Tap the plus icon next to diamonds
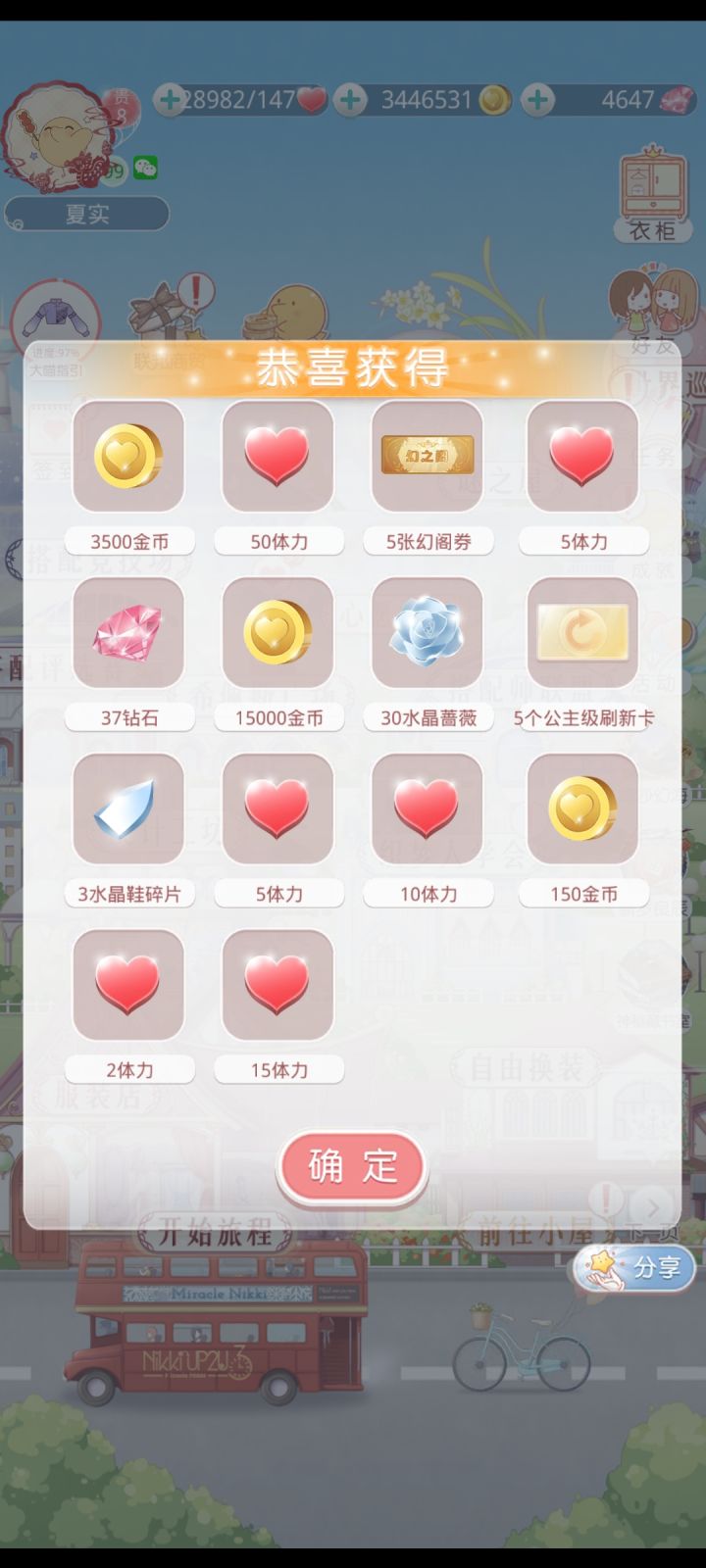 tap(537, 99)
